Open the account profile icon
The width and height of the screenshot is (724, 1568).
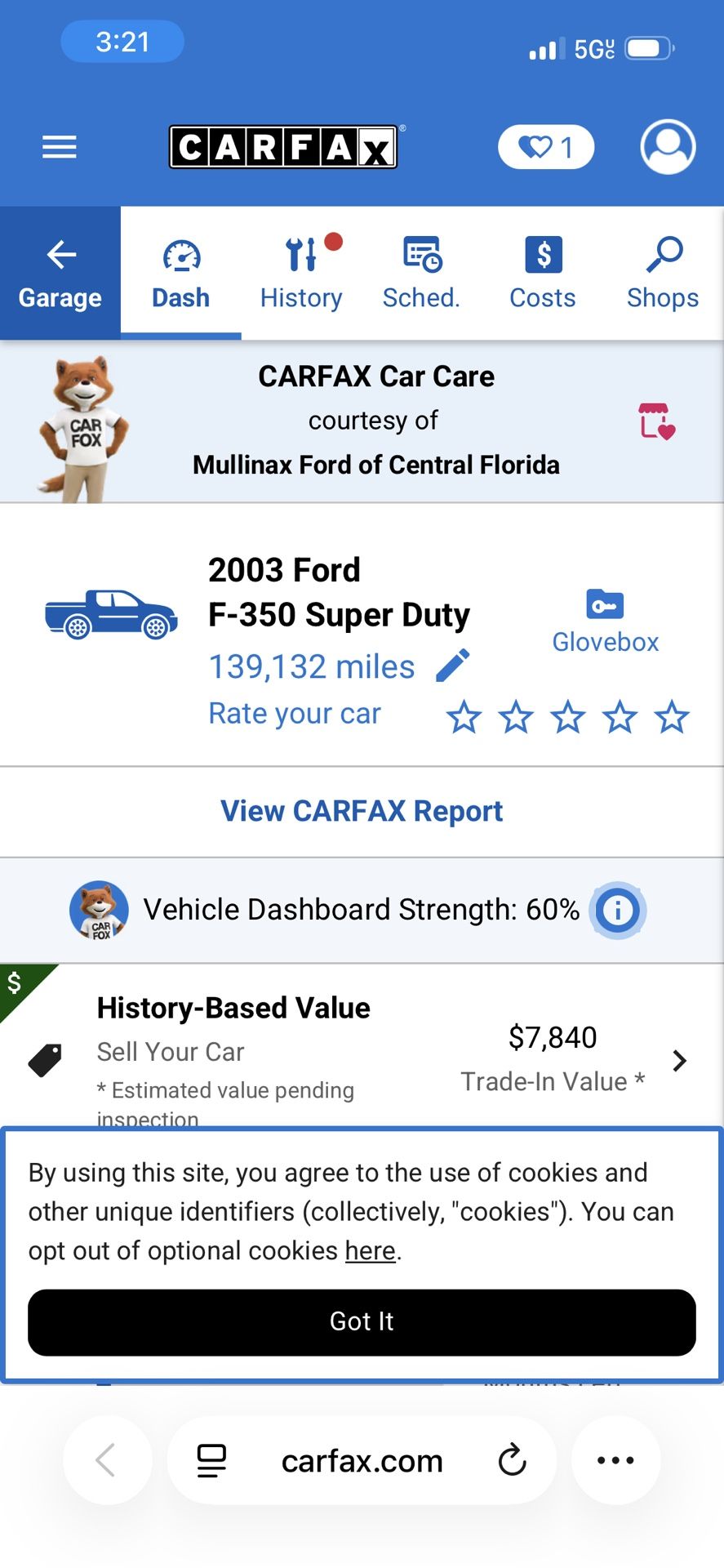(668, 147)
